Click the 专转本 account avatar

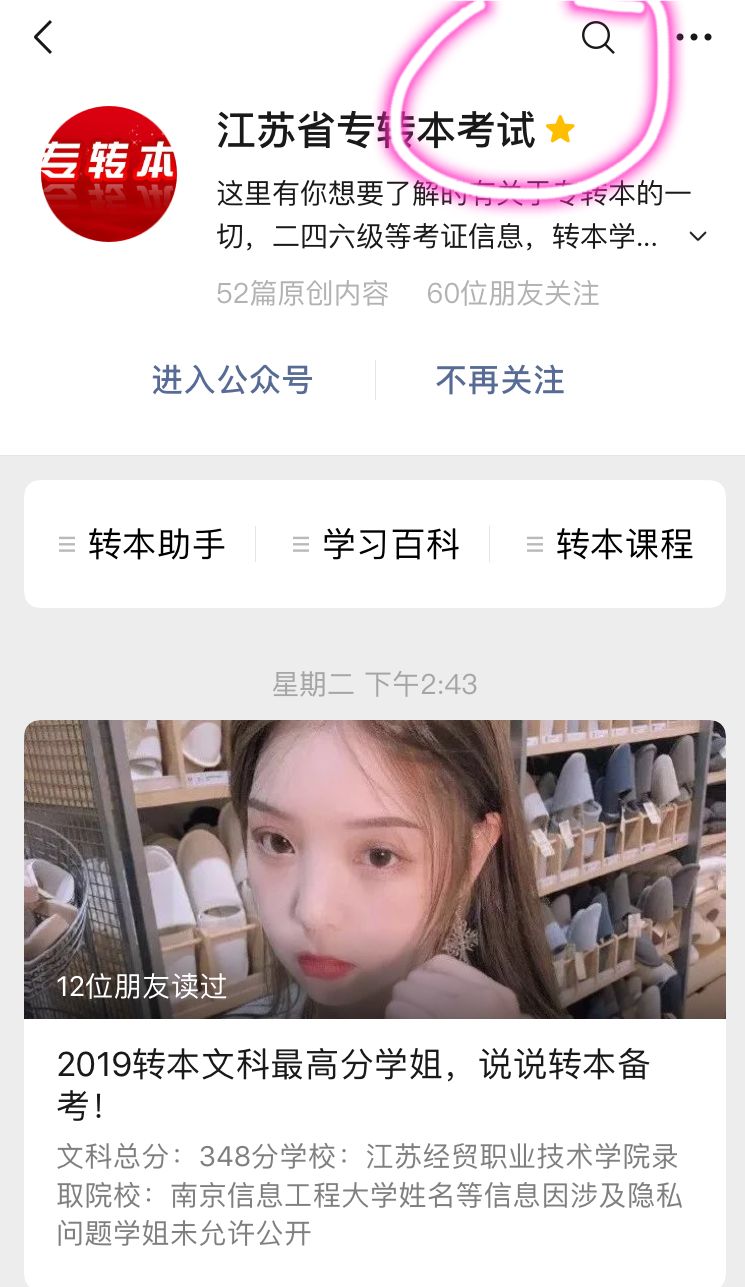pyautogui.click(x=109, y=172)
